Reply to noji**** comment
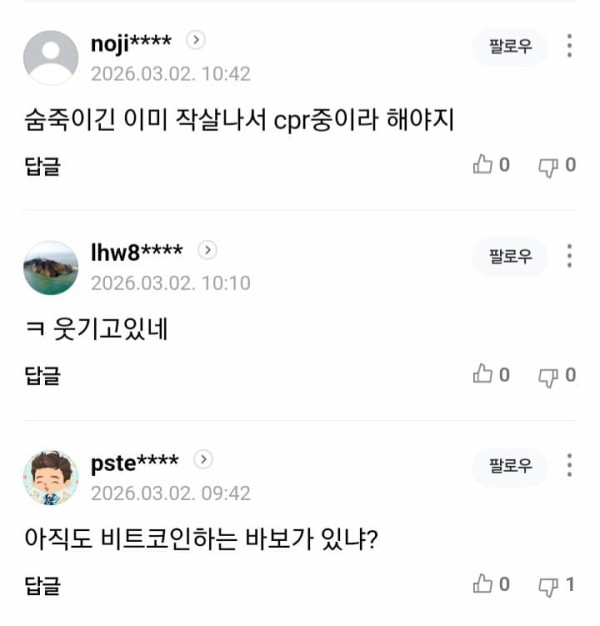 coord(42,166)
